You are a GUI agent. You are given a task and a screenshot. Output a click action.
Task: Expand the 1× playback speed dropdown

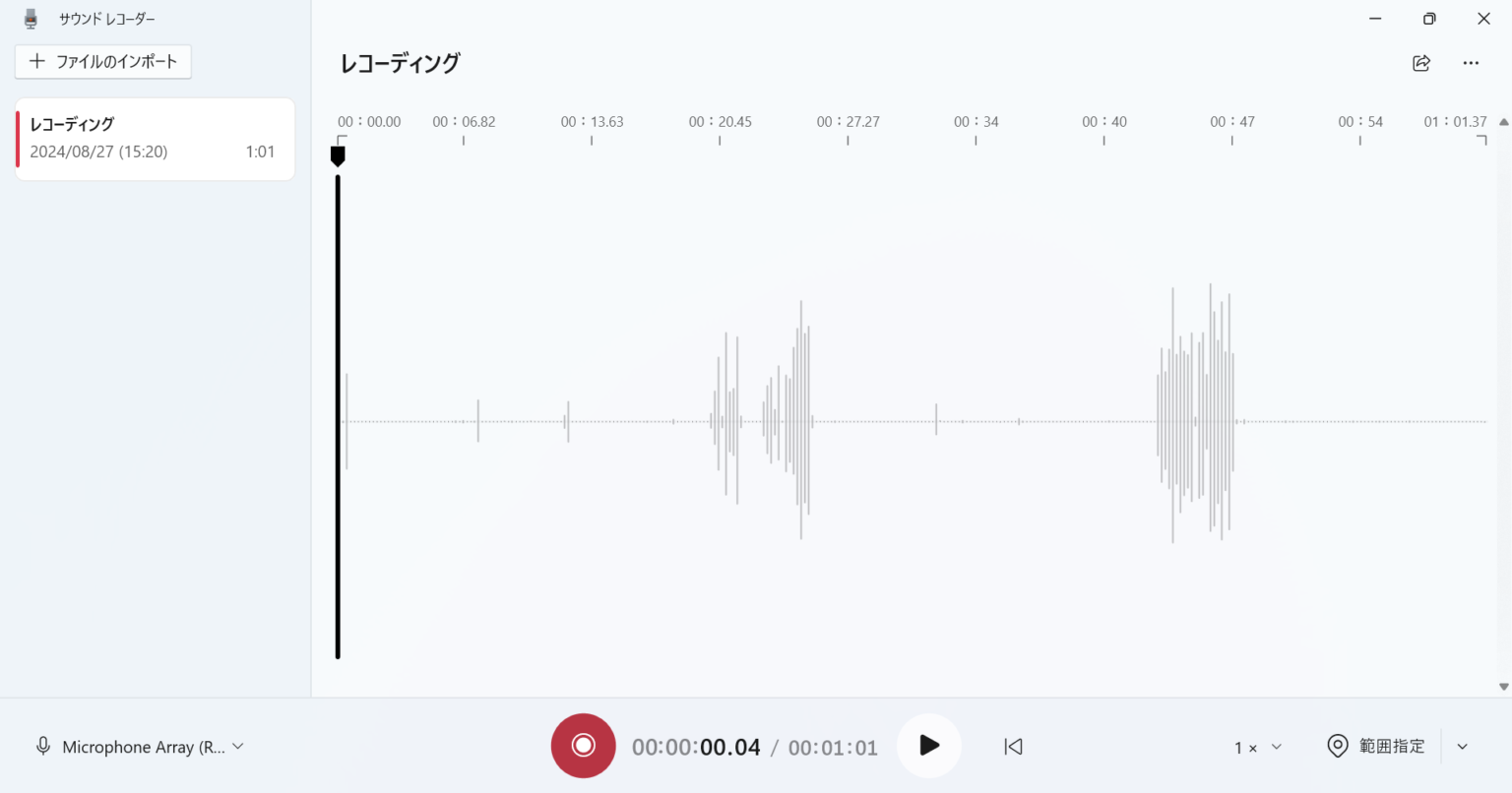pos(1258,747)
